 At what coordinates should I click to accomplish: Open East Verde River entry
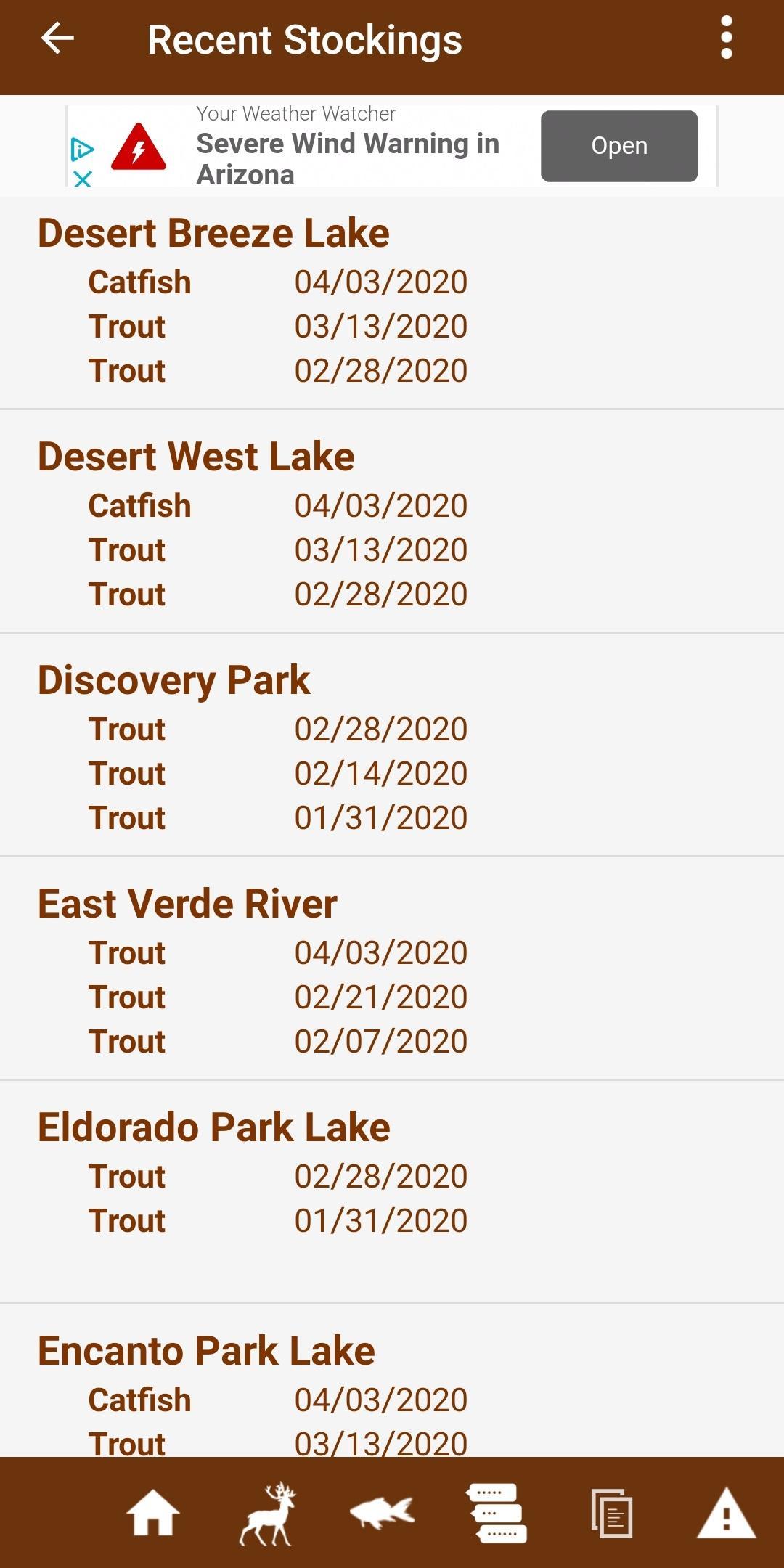pos(187,905)
